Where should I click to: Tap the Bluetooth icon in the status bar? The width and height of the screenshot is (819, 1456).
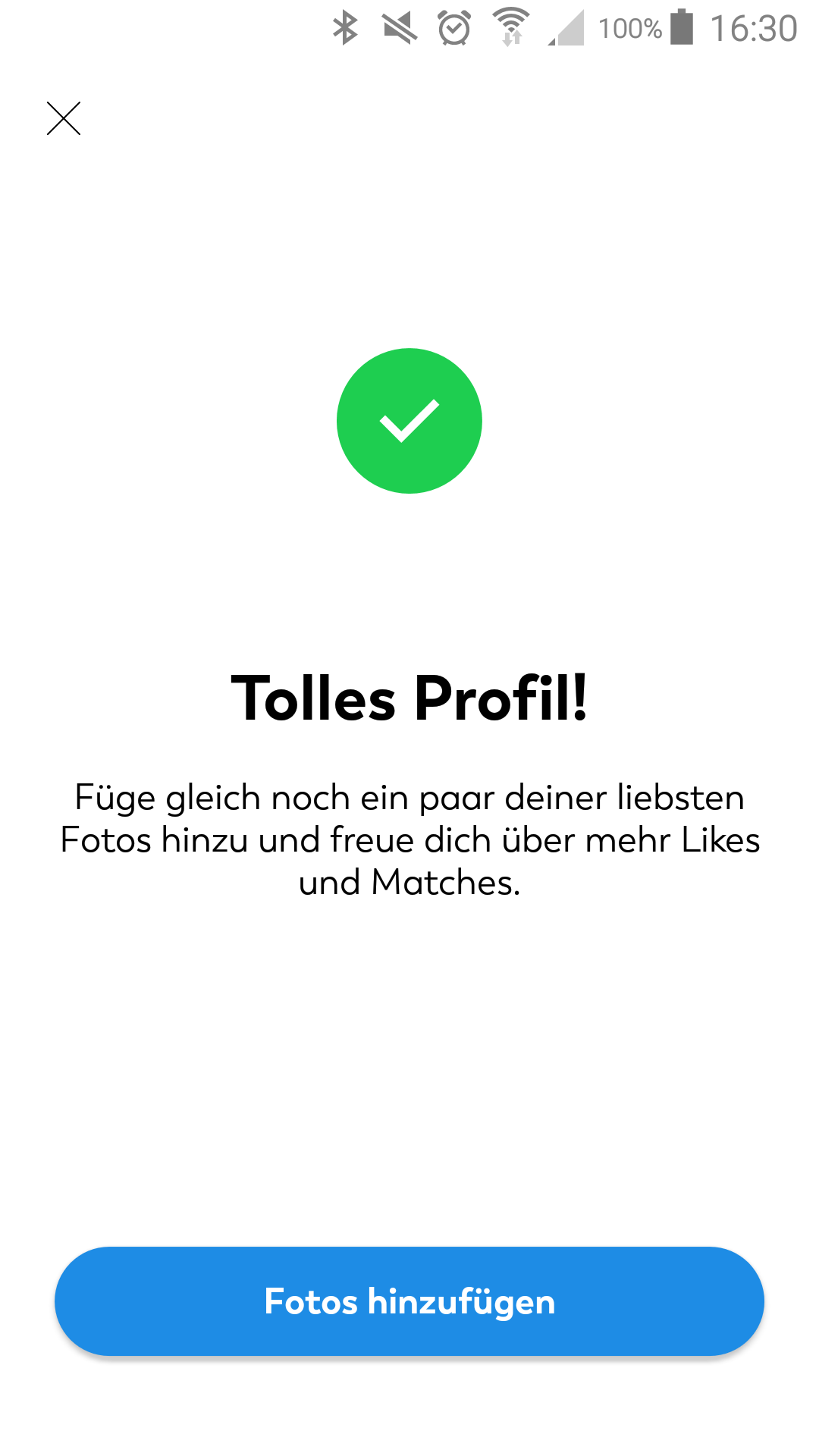[x=345, y=26]
